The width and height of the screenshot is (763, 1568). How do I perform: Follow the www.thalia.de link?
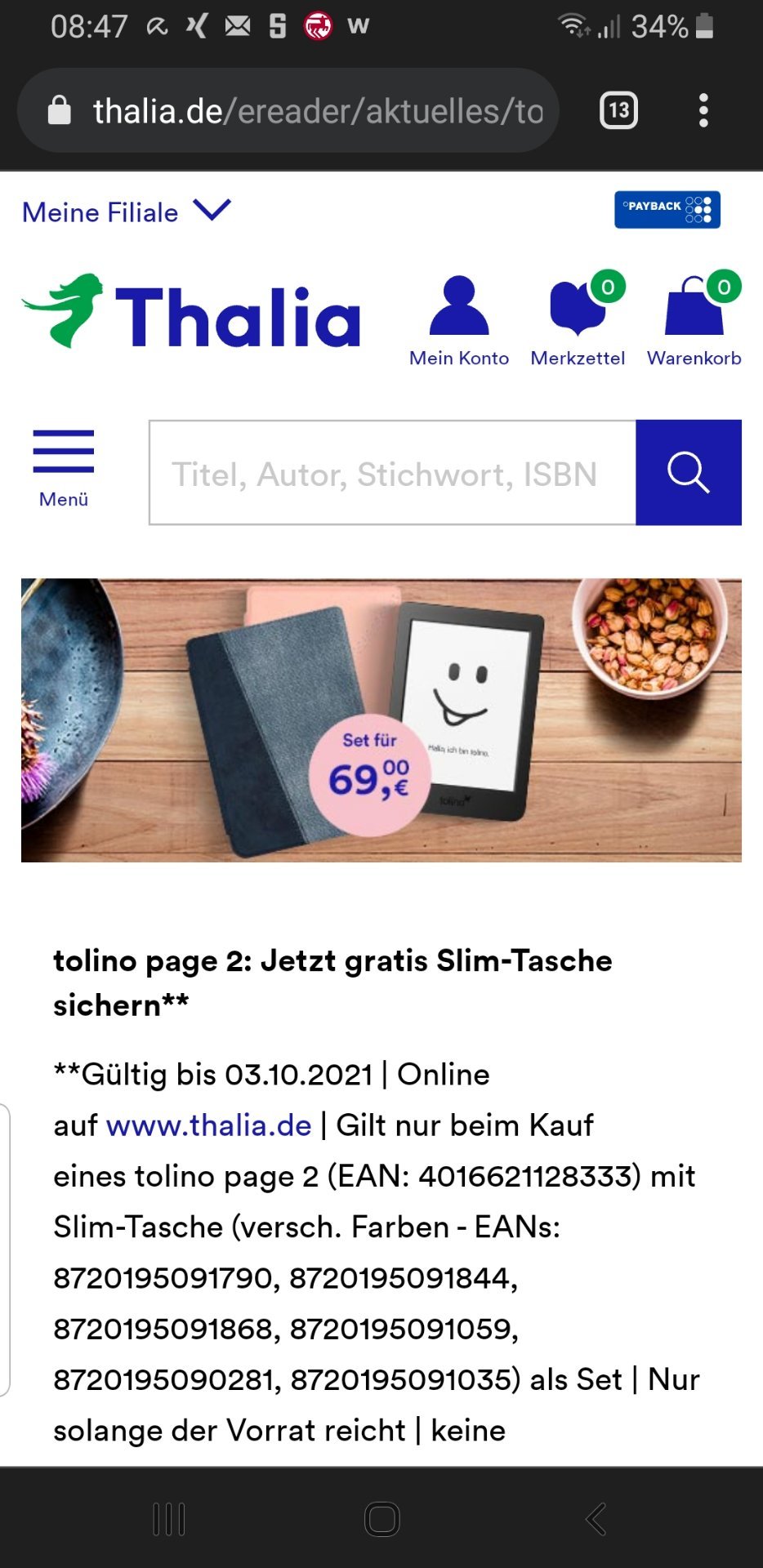(209, 1125)
